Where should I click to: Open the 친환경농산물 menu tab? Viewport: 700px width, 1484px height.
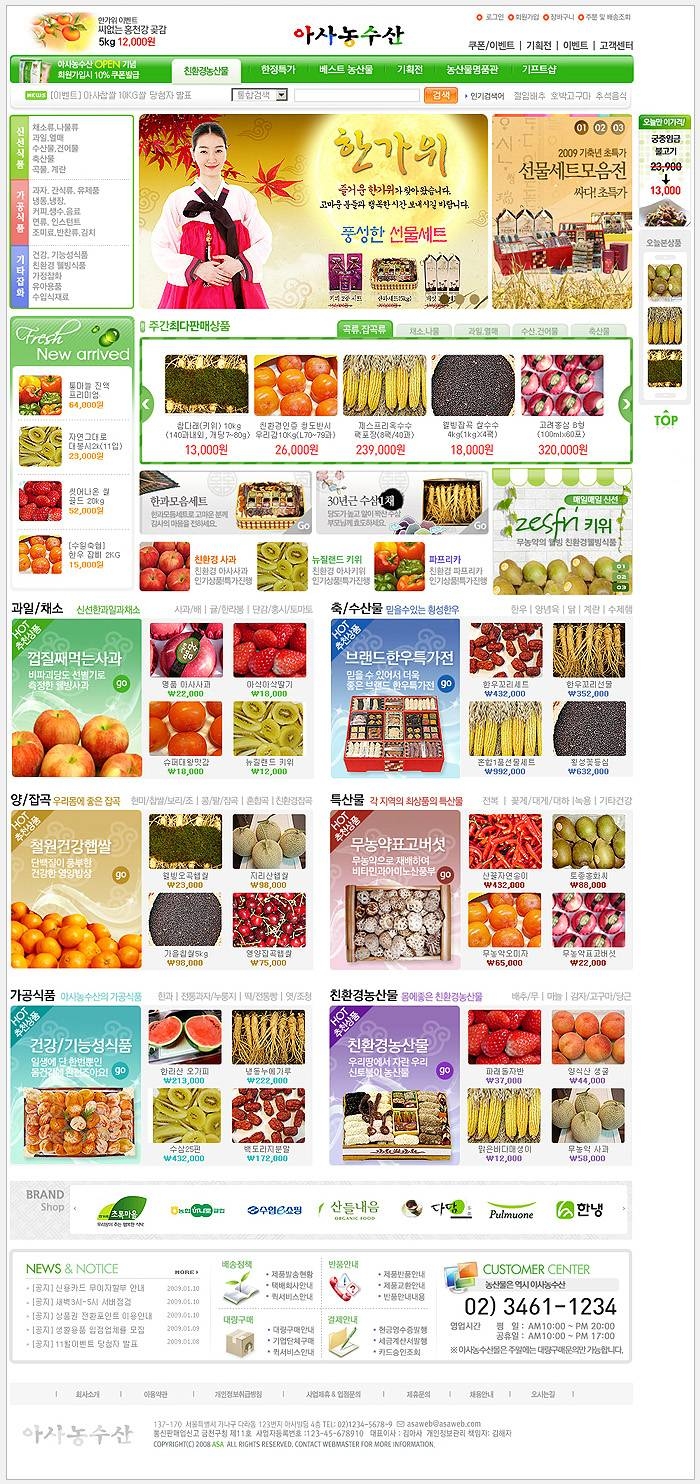[x=205, y=70]
